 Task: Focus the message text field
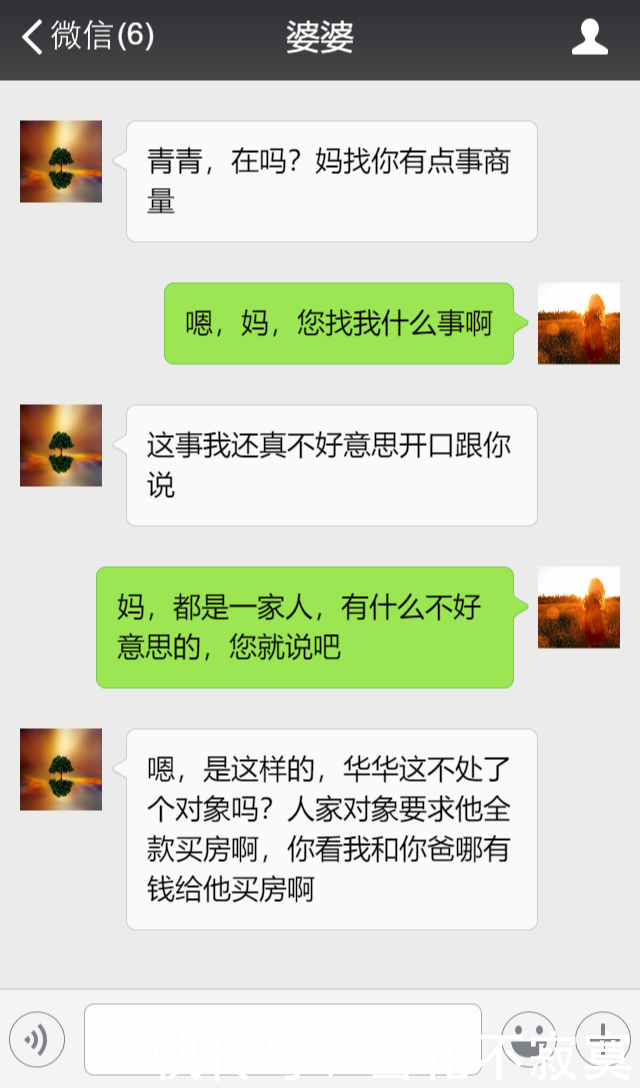point(282,1039)
